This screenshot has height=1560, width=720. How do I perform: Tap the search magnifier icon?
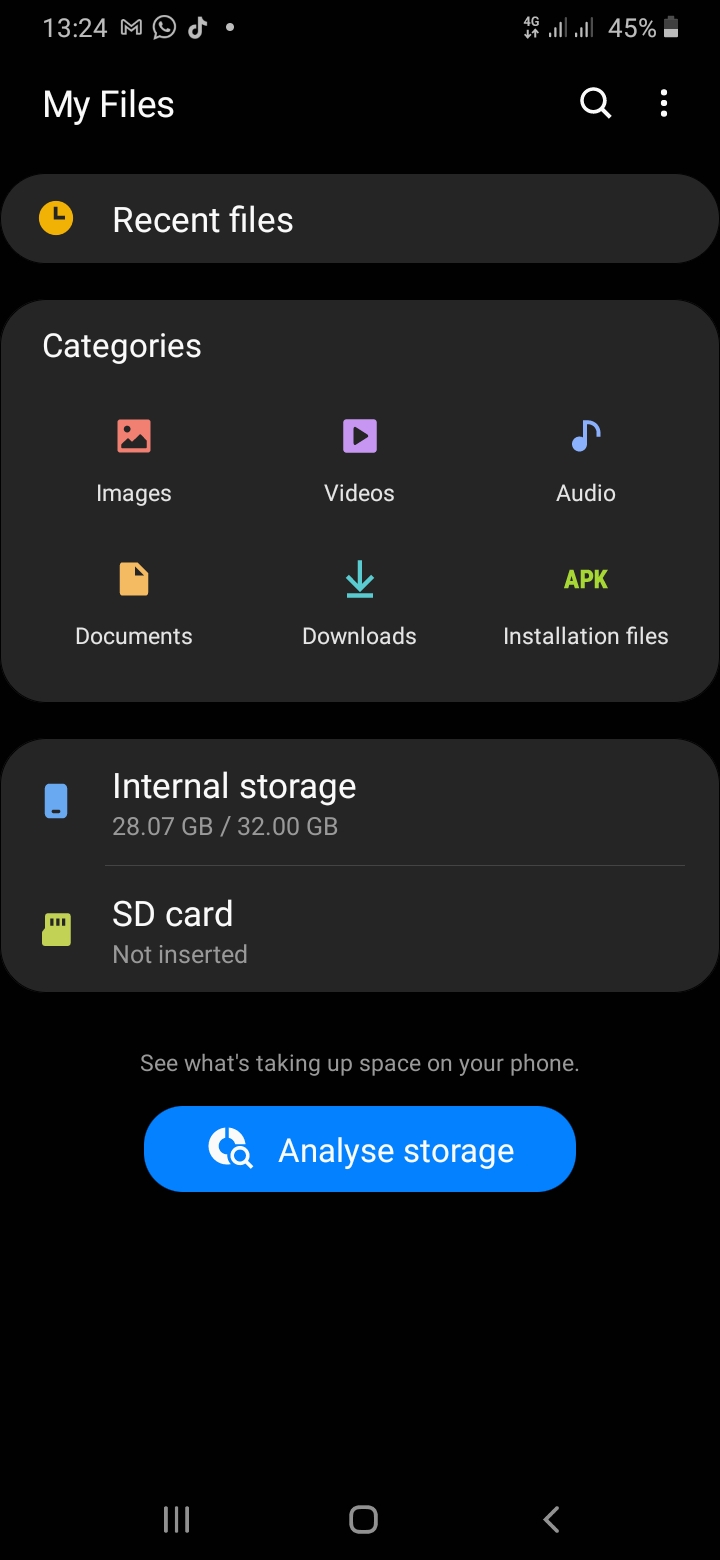[x=595, y=102]
